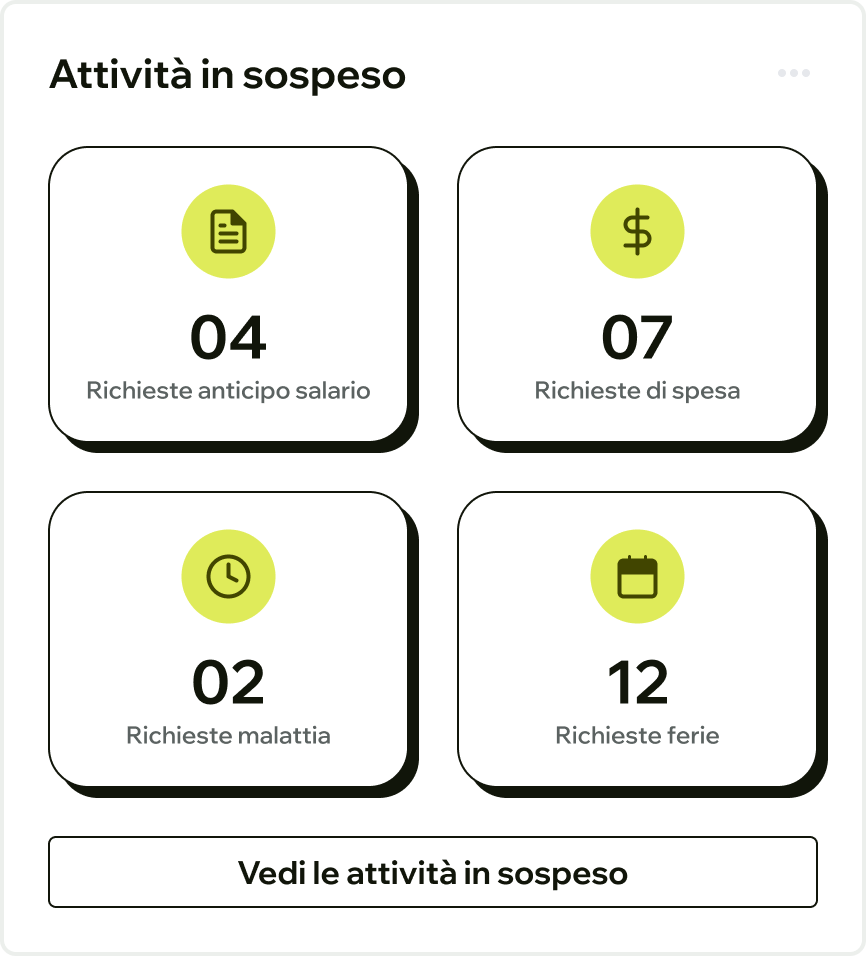Open the Richieste di spesa card
This screenshot has height=956, width=866.
[637, 294]
